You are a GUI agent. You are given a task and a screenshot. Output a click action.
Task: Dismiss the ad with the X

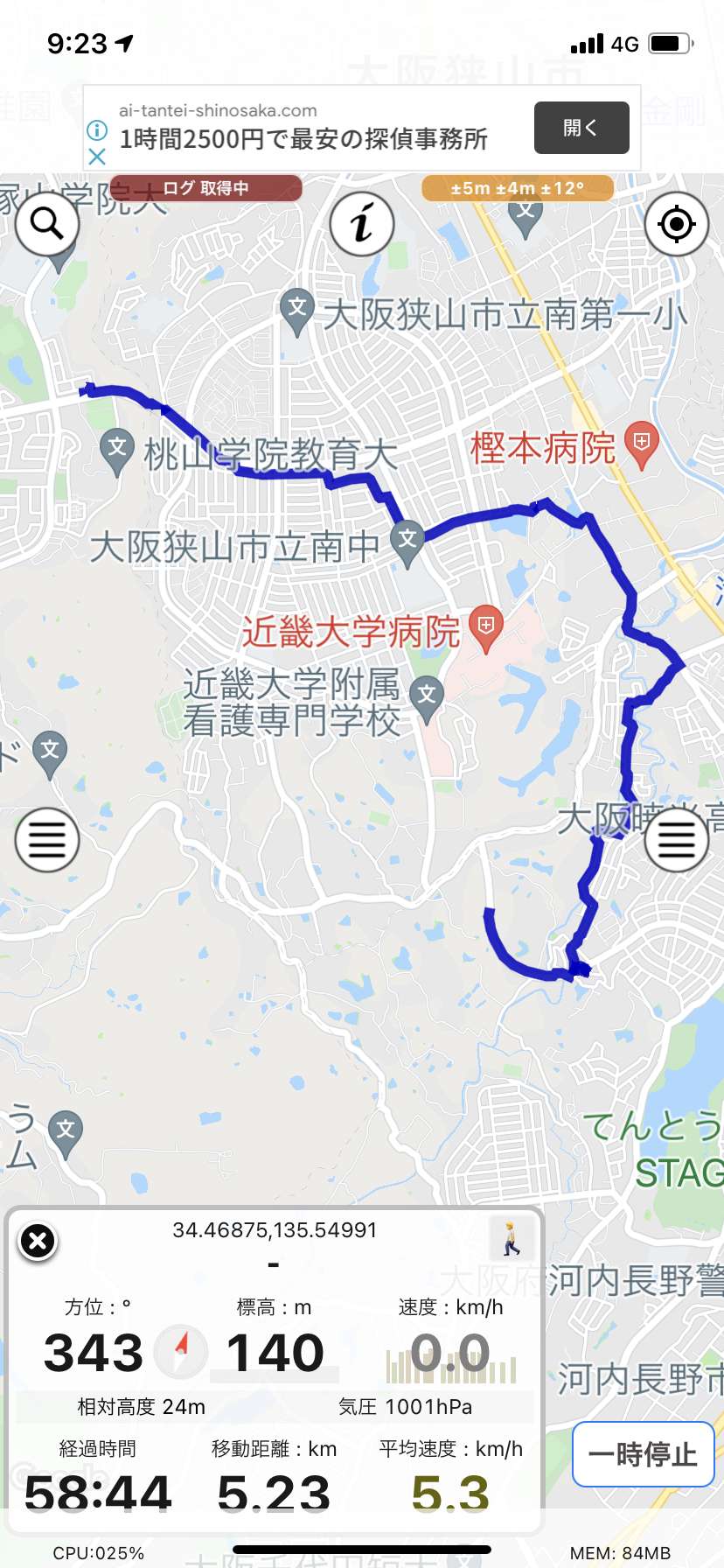click(x=97, y=157)
